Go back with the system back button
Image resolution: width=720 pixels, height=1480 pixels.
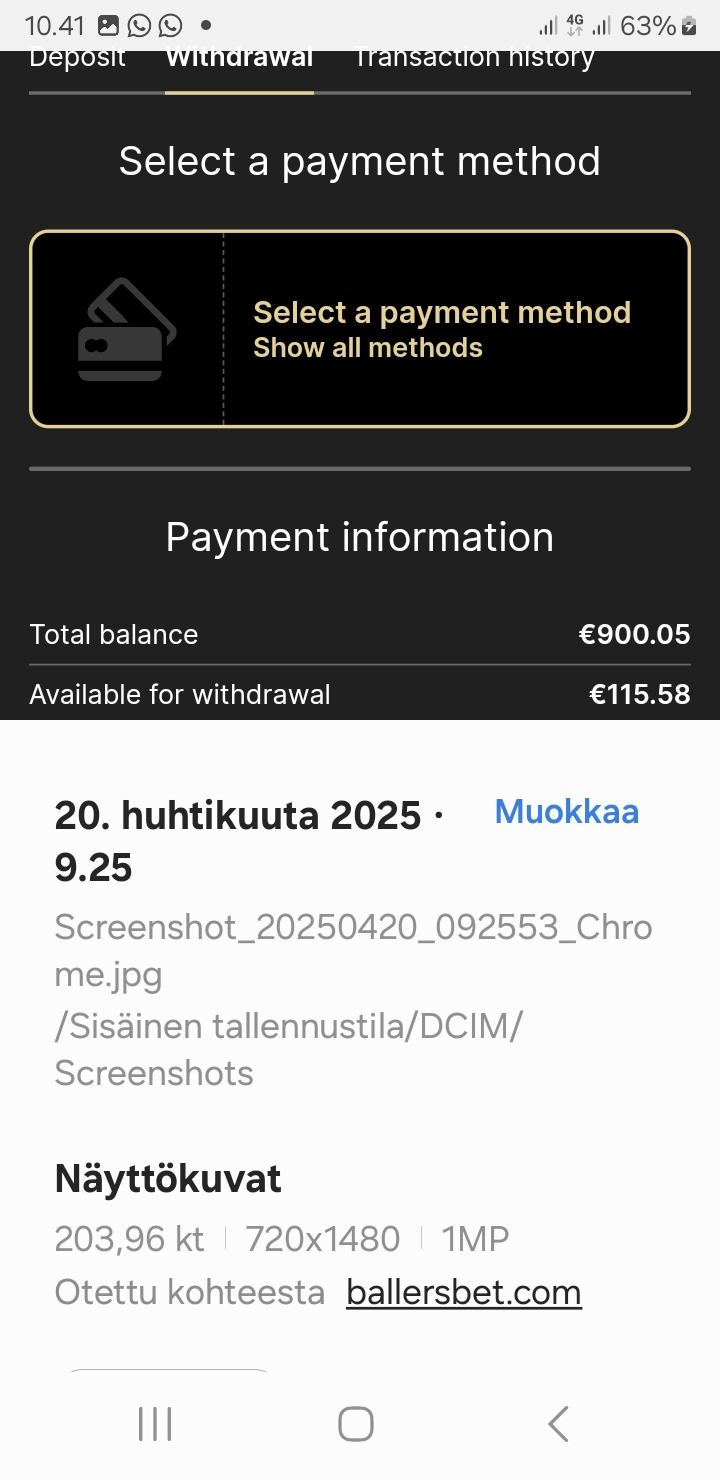coord(558,1423)
